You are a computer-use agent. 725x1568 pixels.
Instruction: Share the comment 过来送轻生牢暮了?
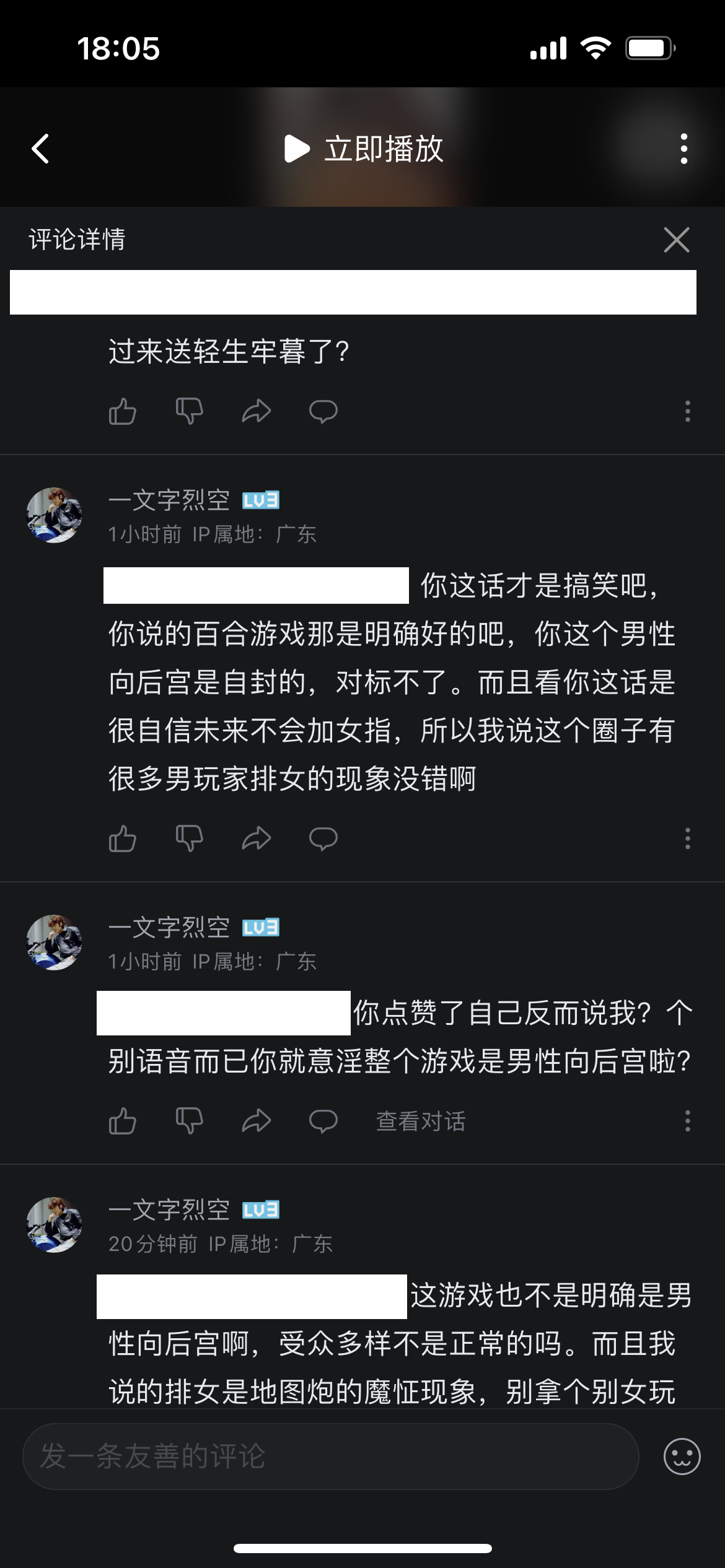tap(257, 411)
